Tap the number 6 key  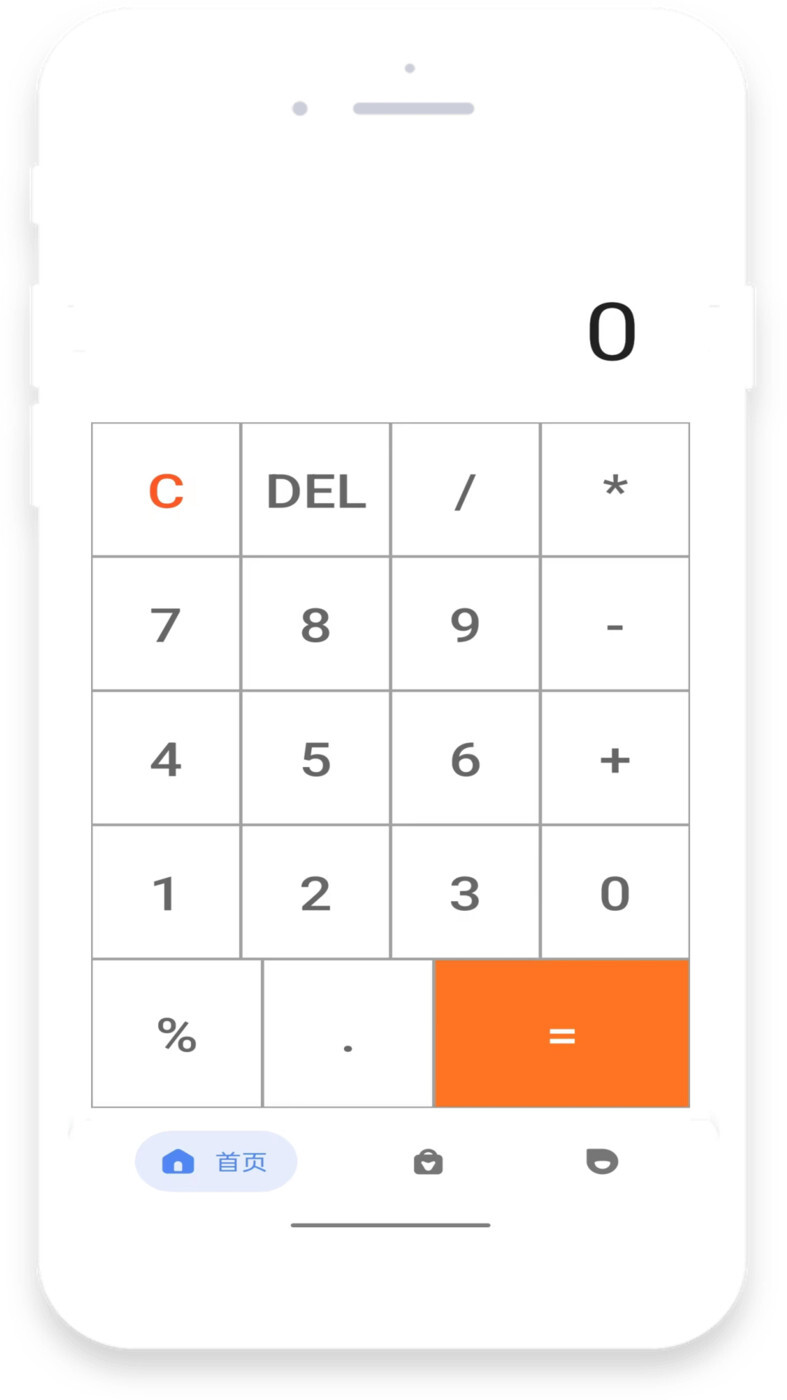coord(465,758)
